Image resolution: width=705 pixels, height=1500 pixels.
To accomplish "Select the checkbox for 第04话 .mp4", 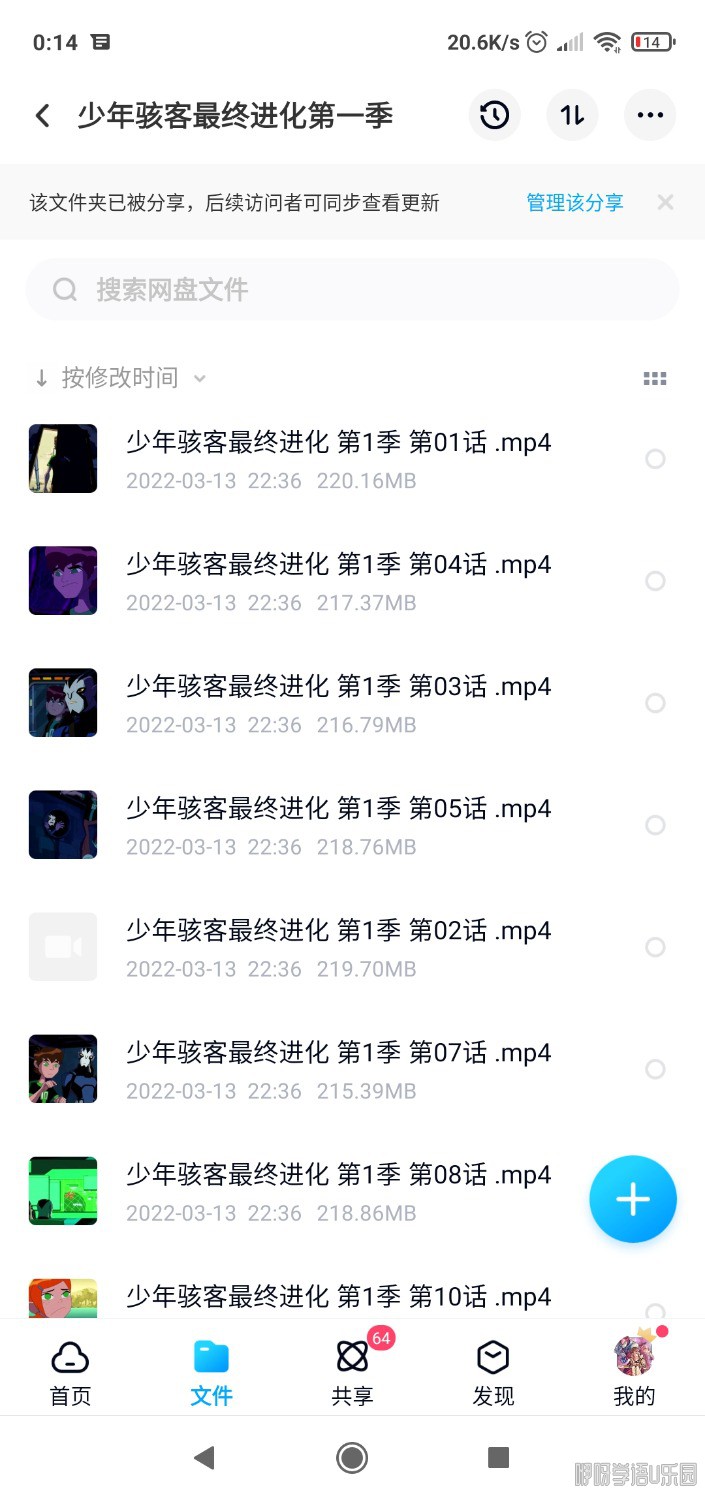I will [655, 581].
